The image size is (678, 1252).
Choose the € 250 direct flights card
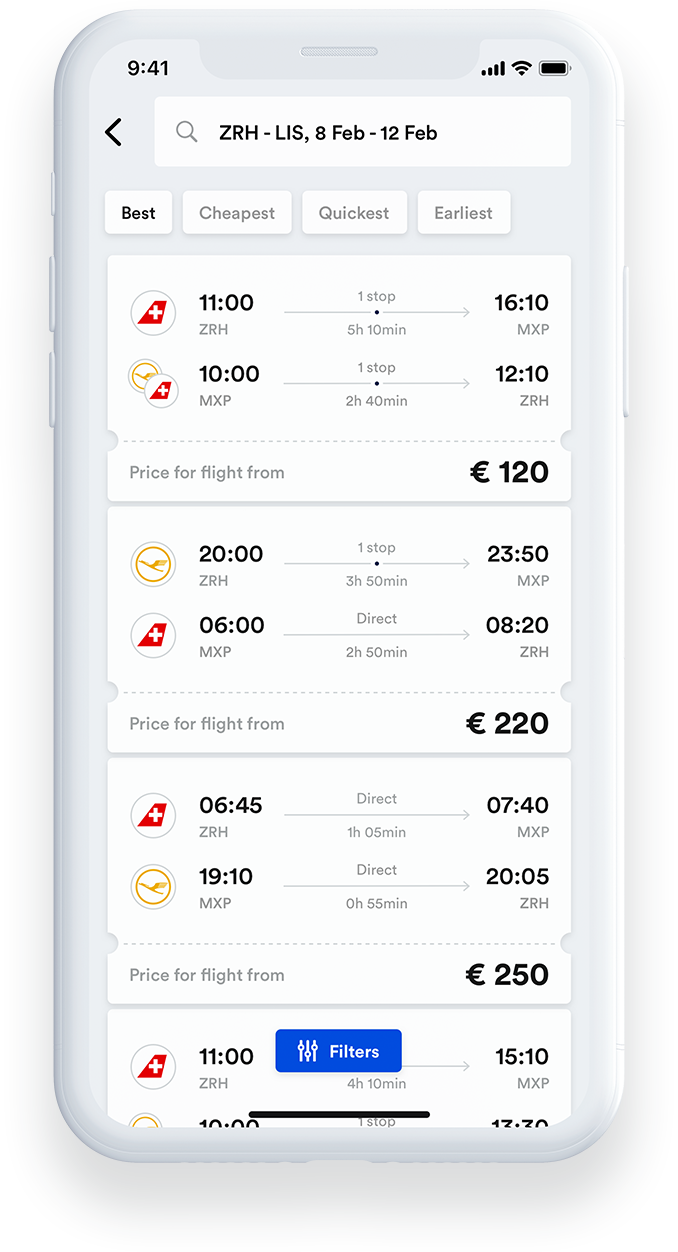click(339, 880)
